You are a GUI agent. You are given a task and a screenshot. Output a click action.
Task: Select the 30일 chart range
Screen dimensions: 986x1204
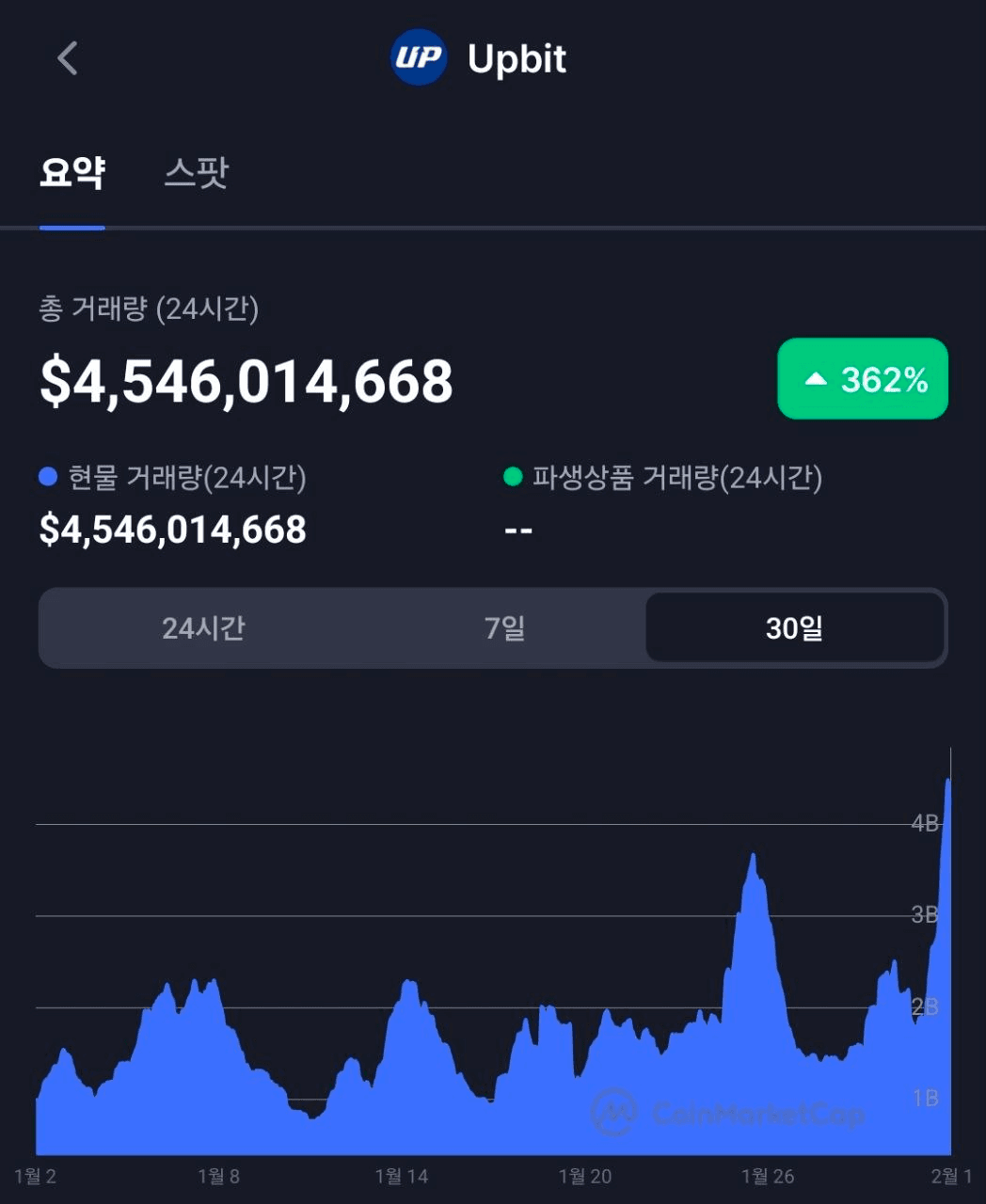794,627
